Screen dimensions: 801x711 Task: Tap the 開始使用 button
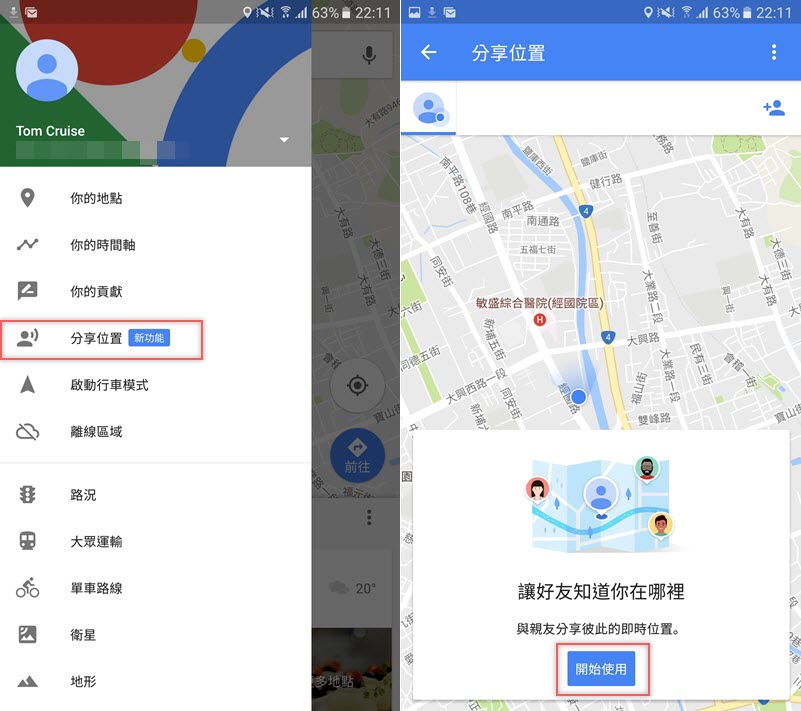point(601,669)
